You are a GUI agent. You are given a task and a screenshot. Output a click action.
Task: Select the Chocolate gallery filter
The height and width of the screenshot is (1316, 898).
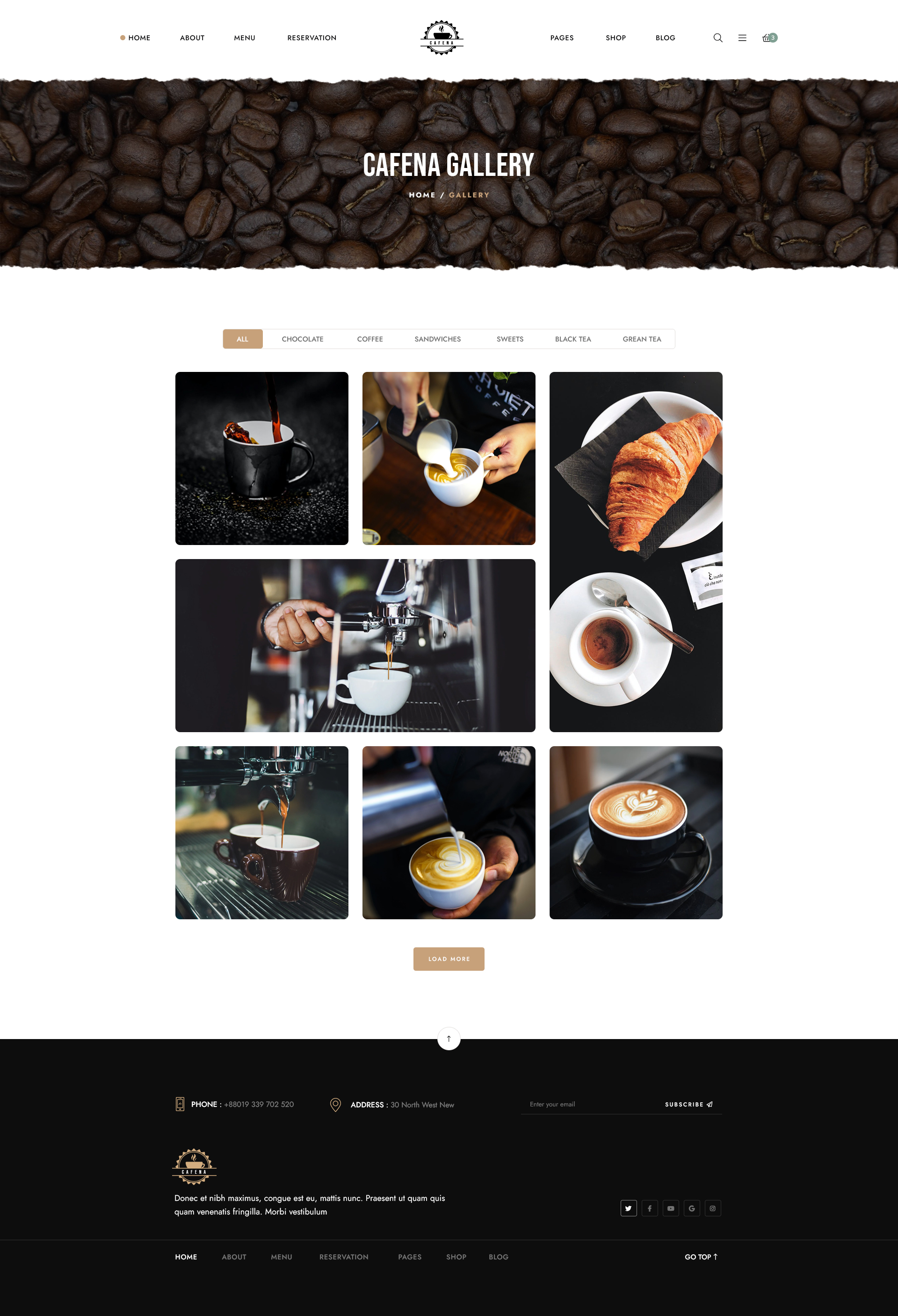tap(302, 339)
